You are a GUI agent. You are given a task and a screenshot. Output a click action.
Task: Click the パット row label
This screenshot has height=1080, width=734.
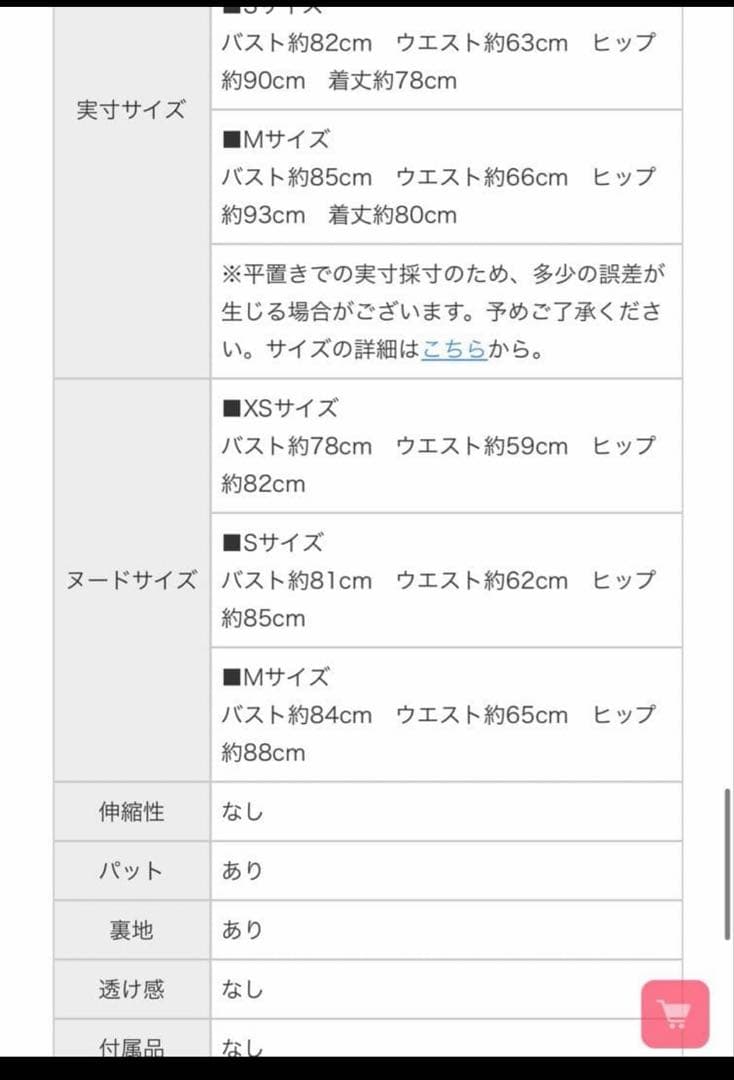pos(130,871)
